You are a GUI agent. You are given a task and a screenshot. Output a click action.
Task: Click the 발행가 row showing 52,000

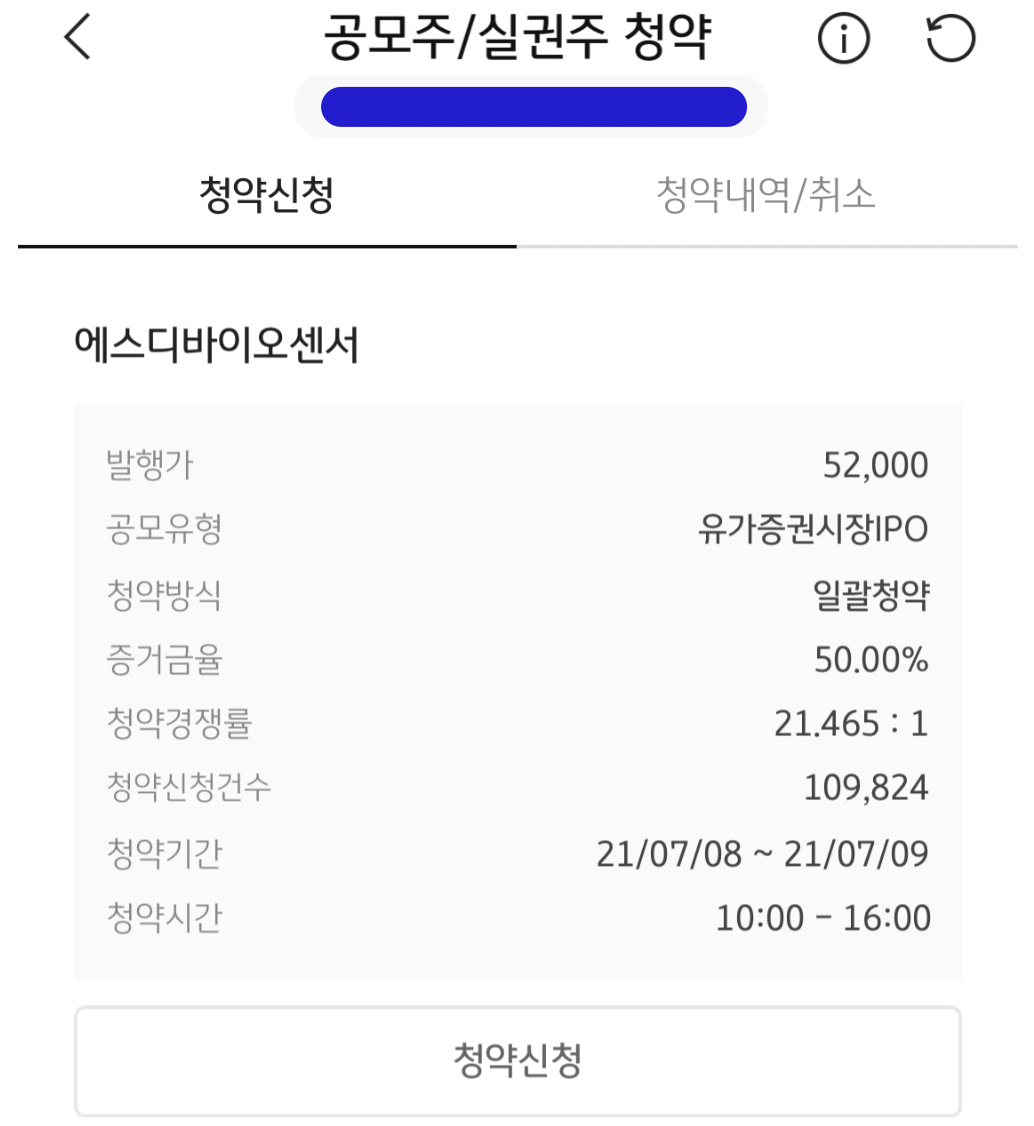pyautogui.click(x=517, y=464)
